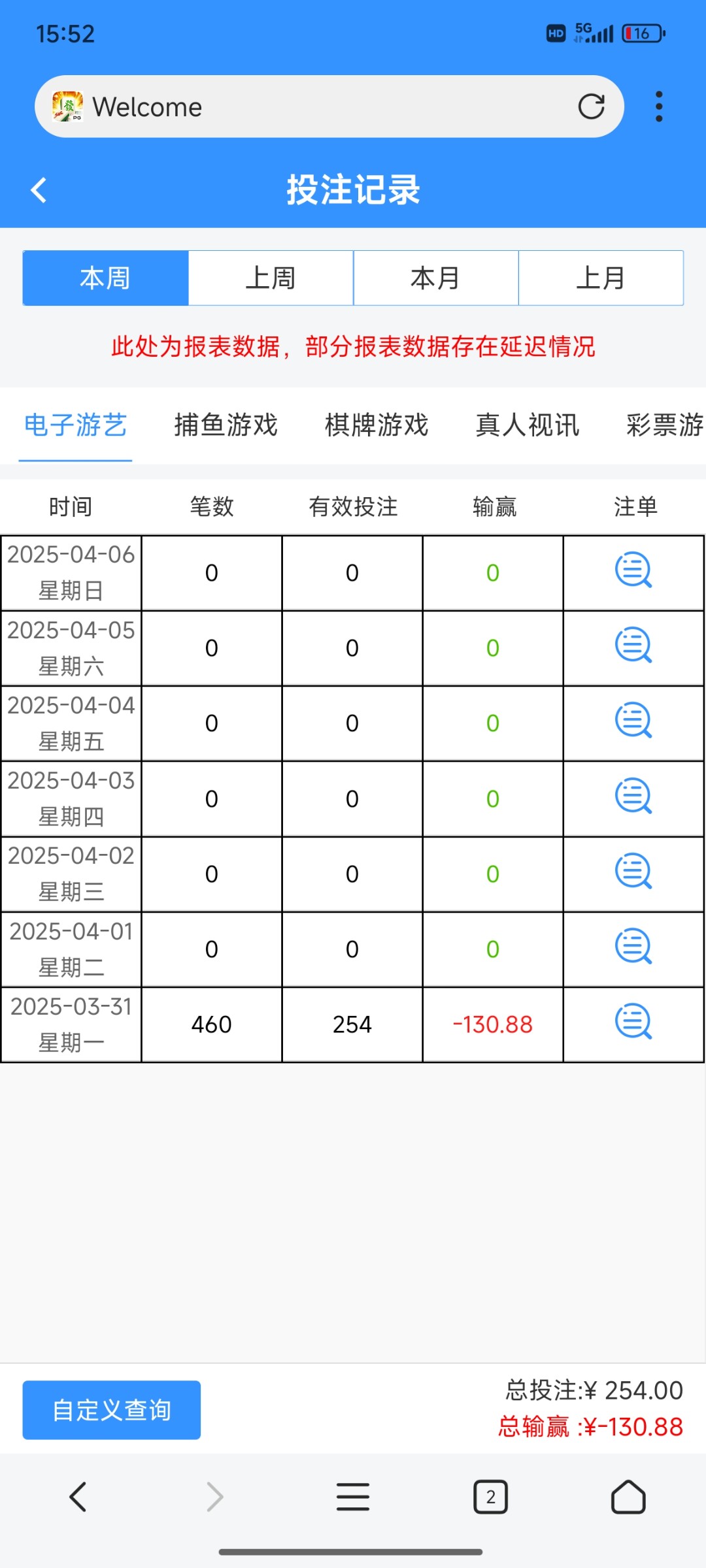The width and height of the screenshot is (706, 1568).
Task: Open the 棋牌游戏 category
Action: pos(377,425)
